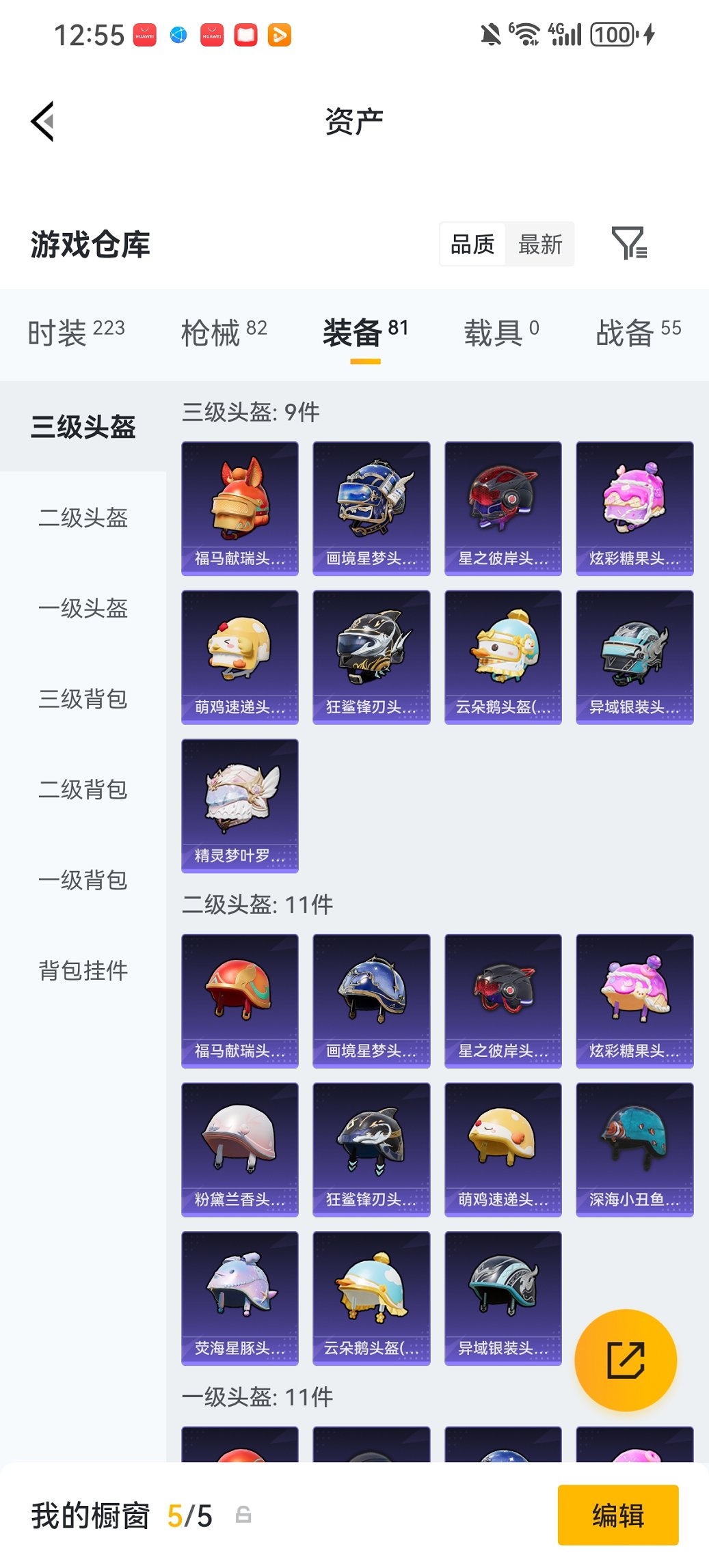709x1568 pixels.
Task: Toggle the Wi-Fi status indicator
Action: point(524,32)
